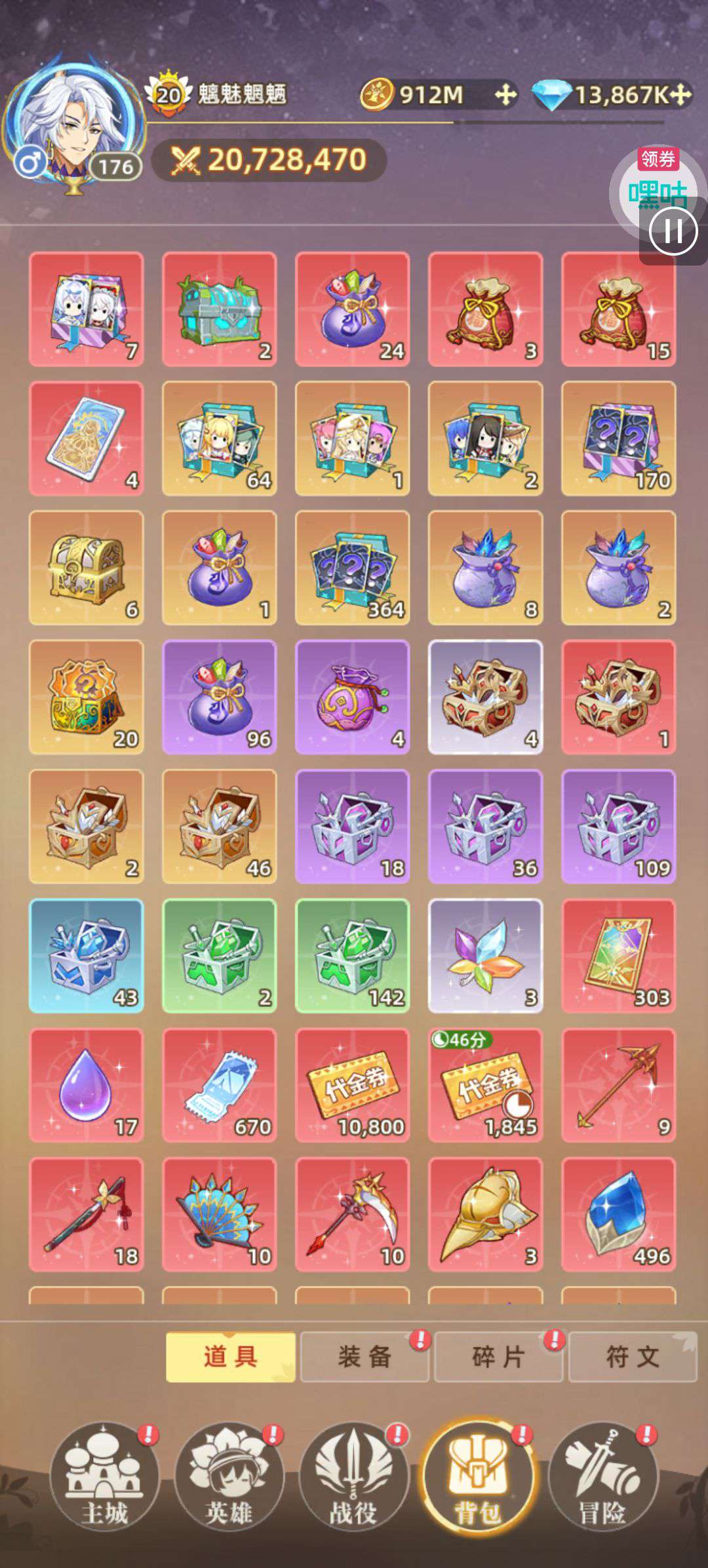
Task: Switch to the 装备 tab
Action: coord(364,1357)
